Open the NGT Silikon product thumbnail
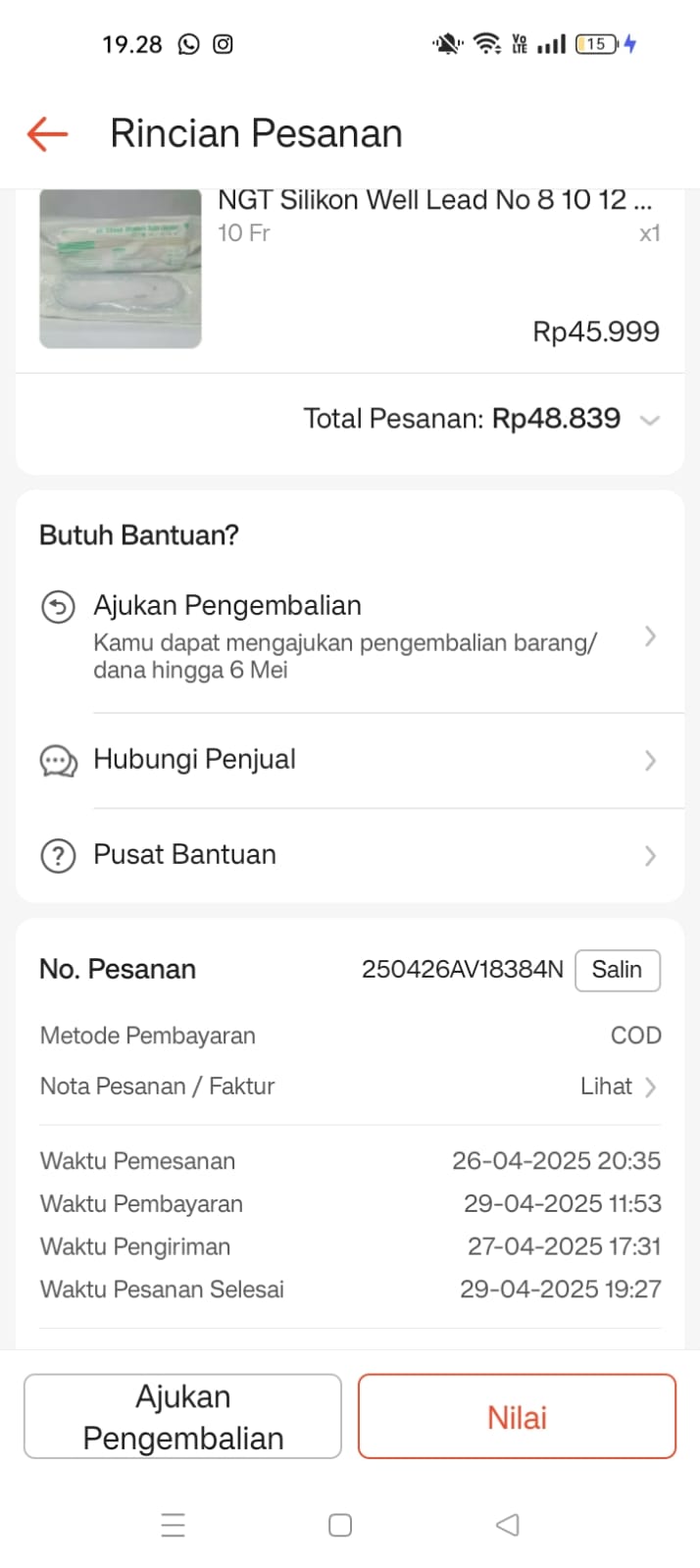The height and width of the screenshot is (1568, 700). click(x=120, y=269)
